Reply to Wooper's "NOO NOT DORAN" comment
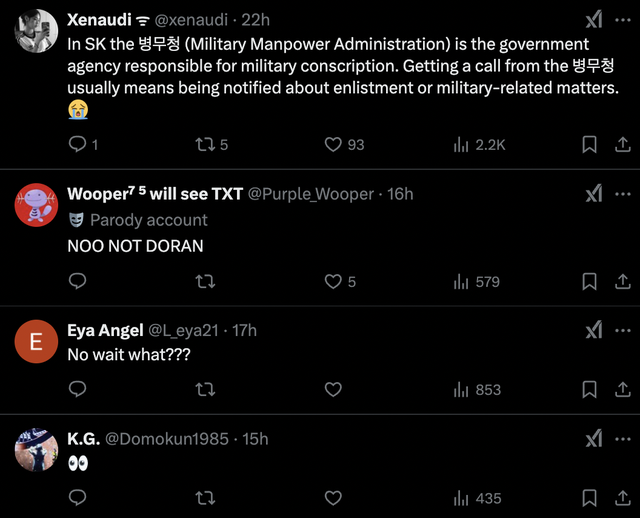 click(x=78, y=282)
